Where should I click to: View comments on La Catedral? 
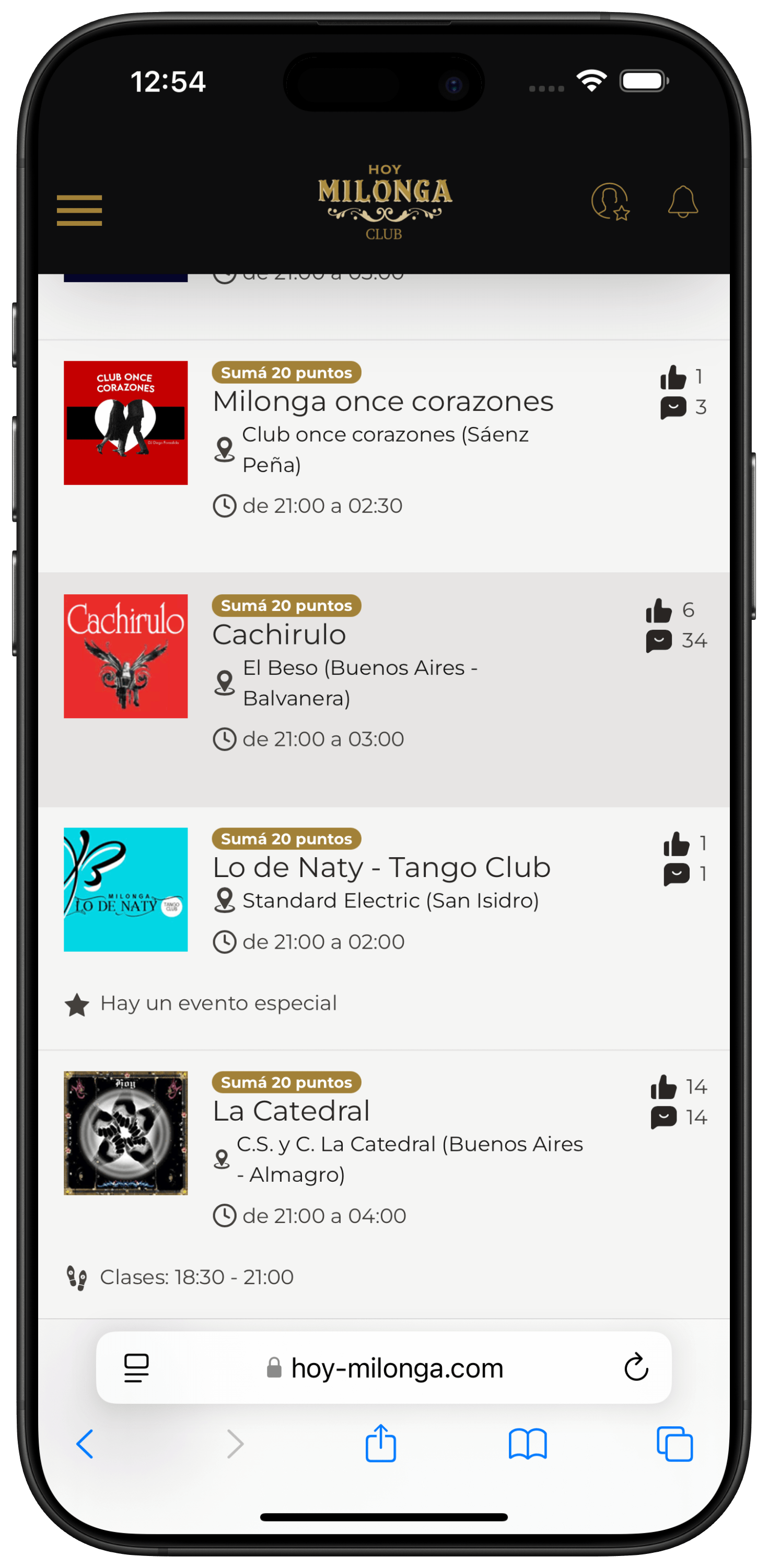[664, 1117]
